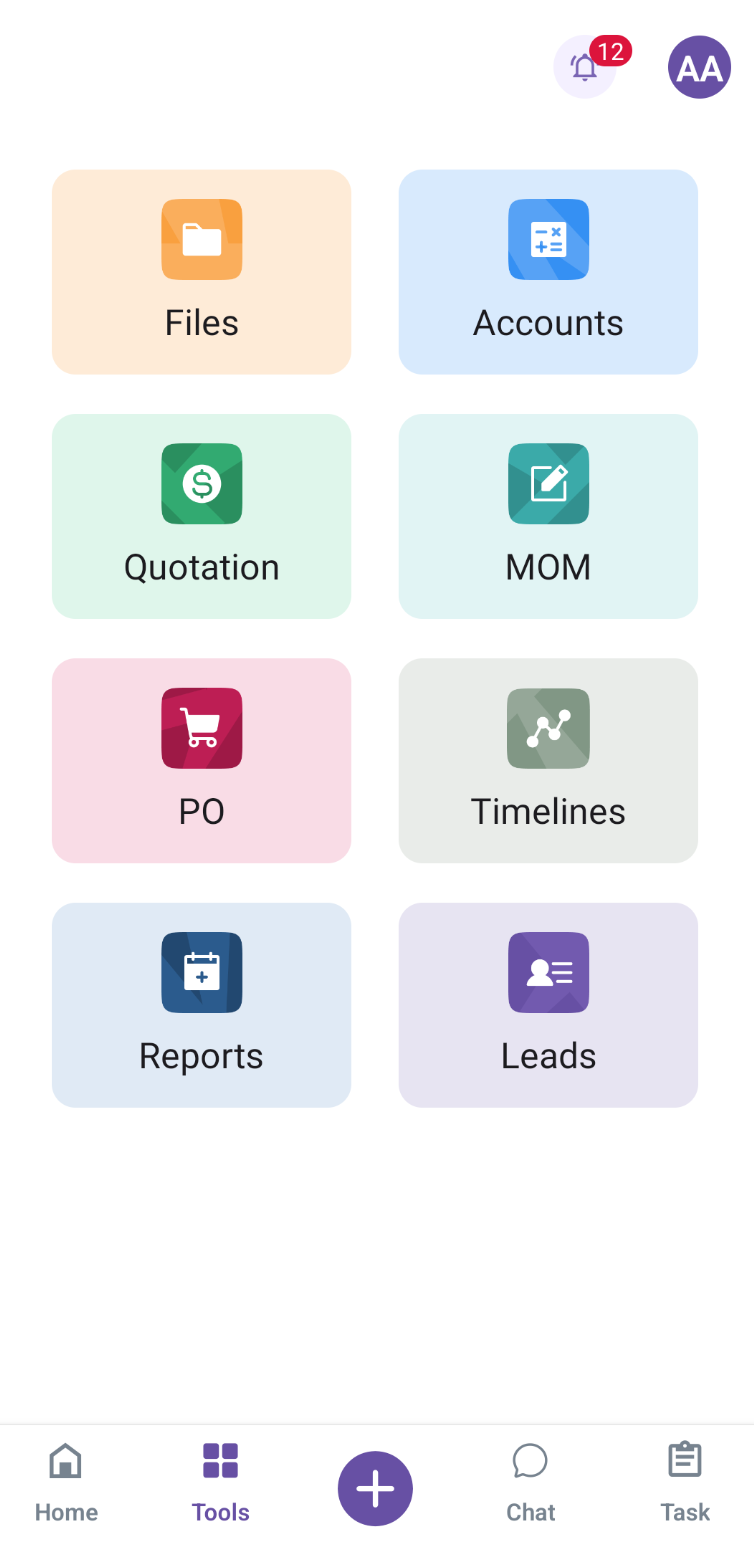Select the Quotation tool
The image size is (754, 1542).
[x=201, y=516]
